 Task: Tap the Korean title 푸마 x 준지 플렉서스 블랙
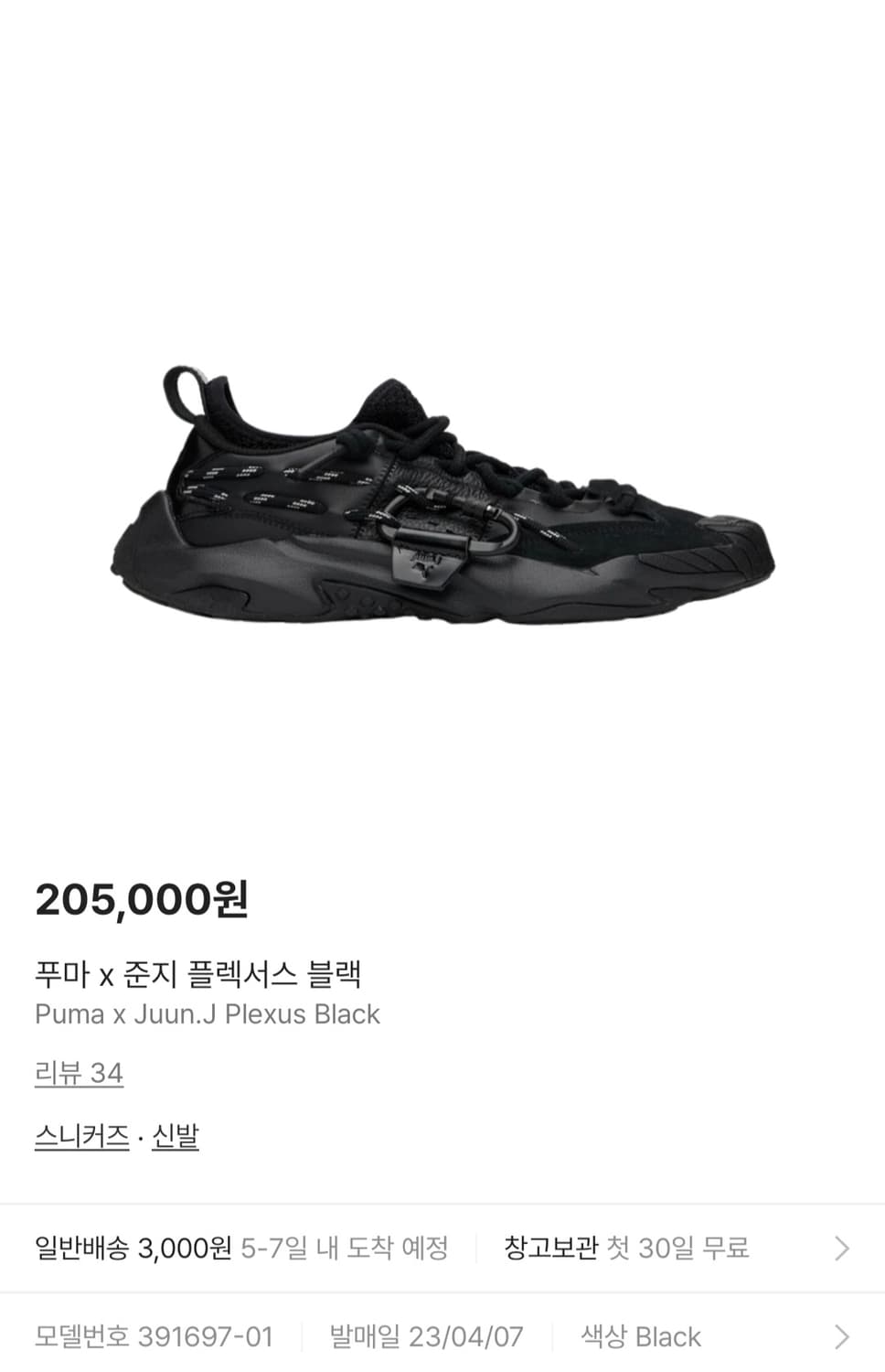click(x=197, y=974)
